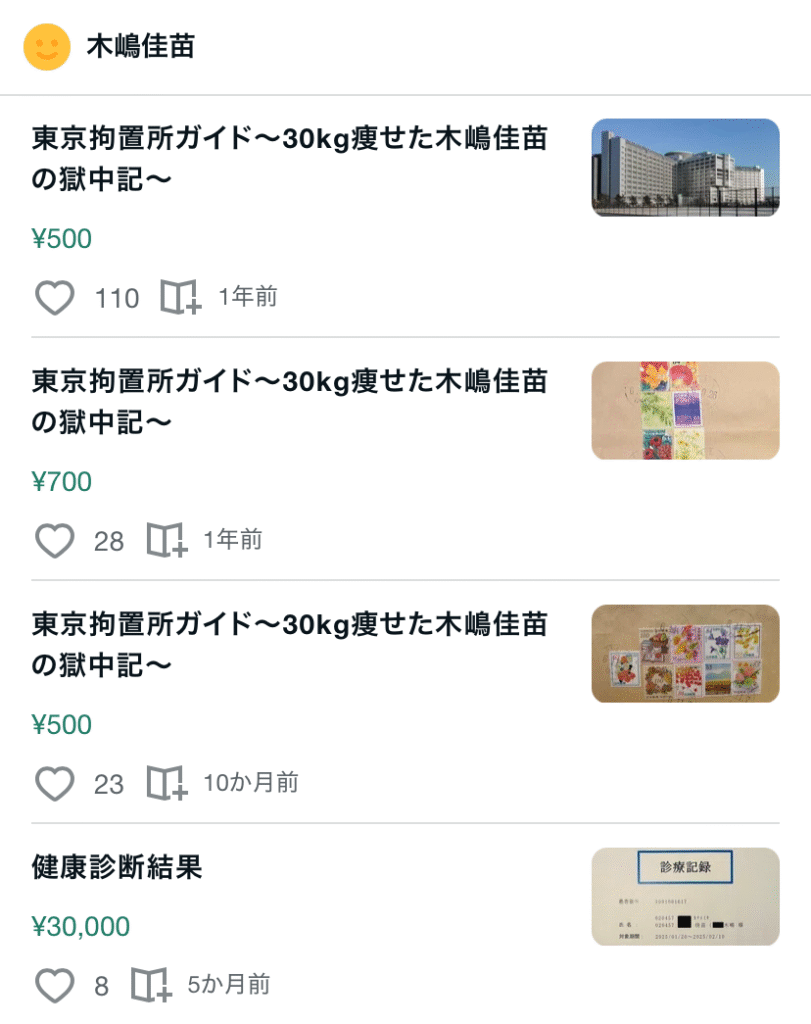811x1024 pixels.
Task: Add the 110-like article to a magazine
Action: [181, 297]
